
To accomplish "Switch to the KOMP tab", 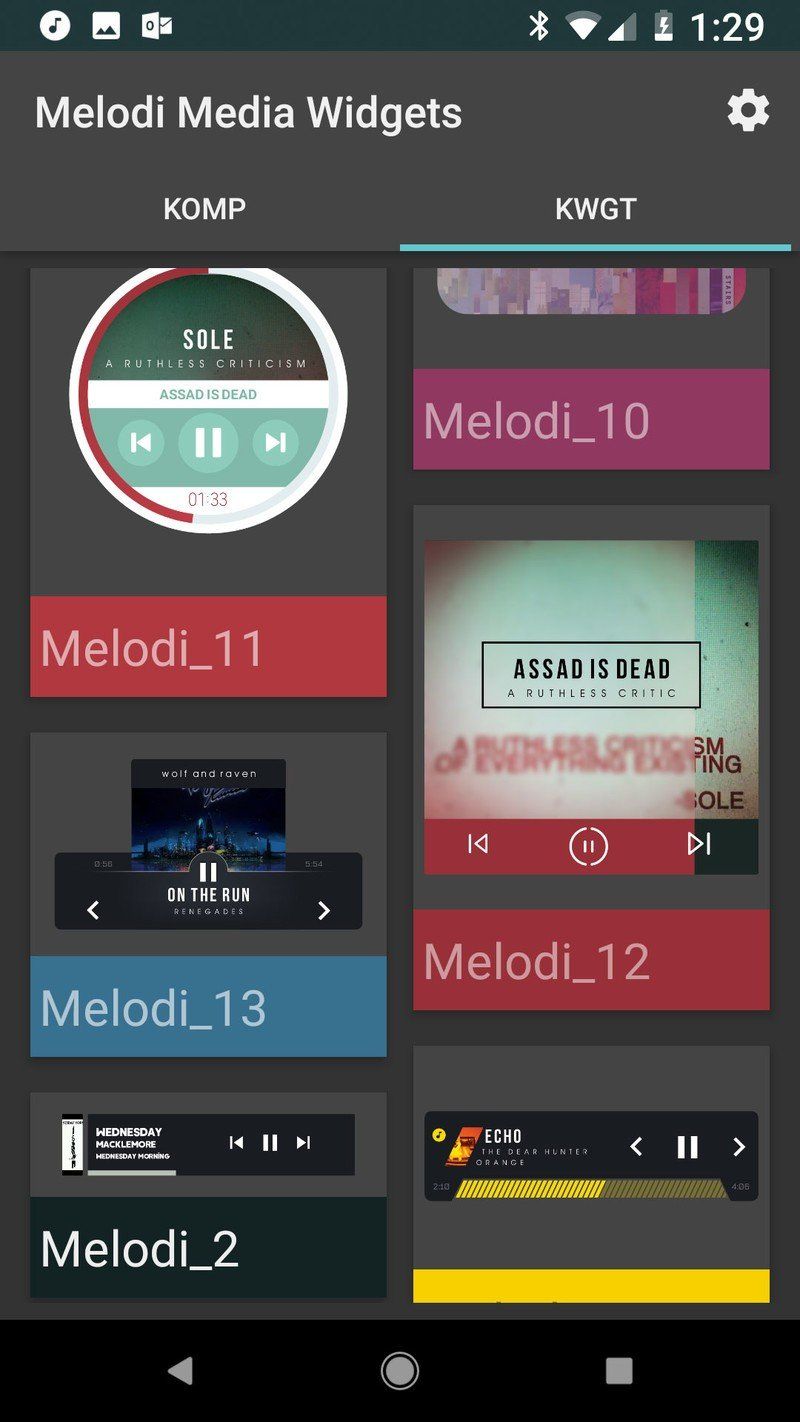I will 204,208.
